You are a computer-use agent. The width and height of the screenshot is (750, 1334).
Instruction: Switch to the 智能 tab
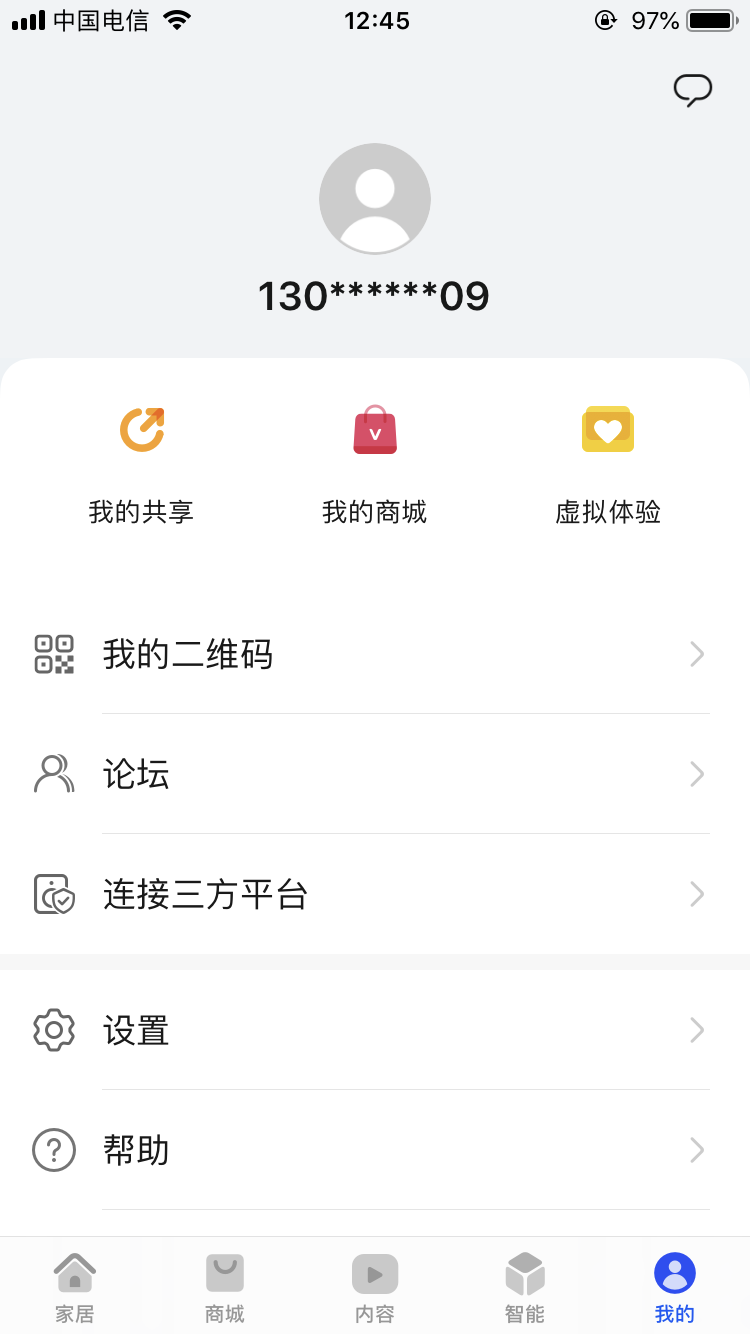(x=525, y=1288)
